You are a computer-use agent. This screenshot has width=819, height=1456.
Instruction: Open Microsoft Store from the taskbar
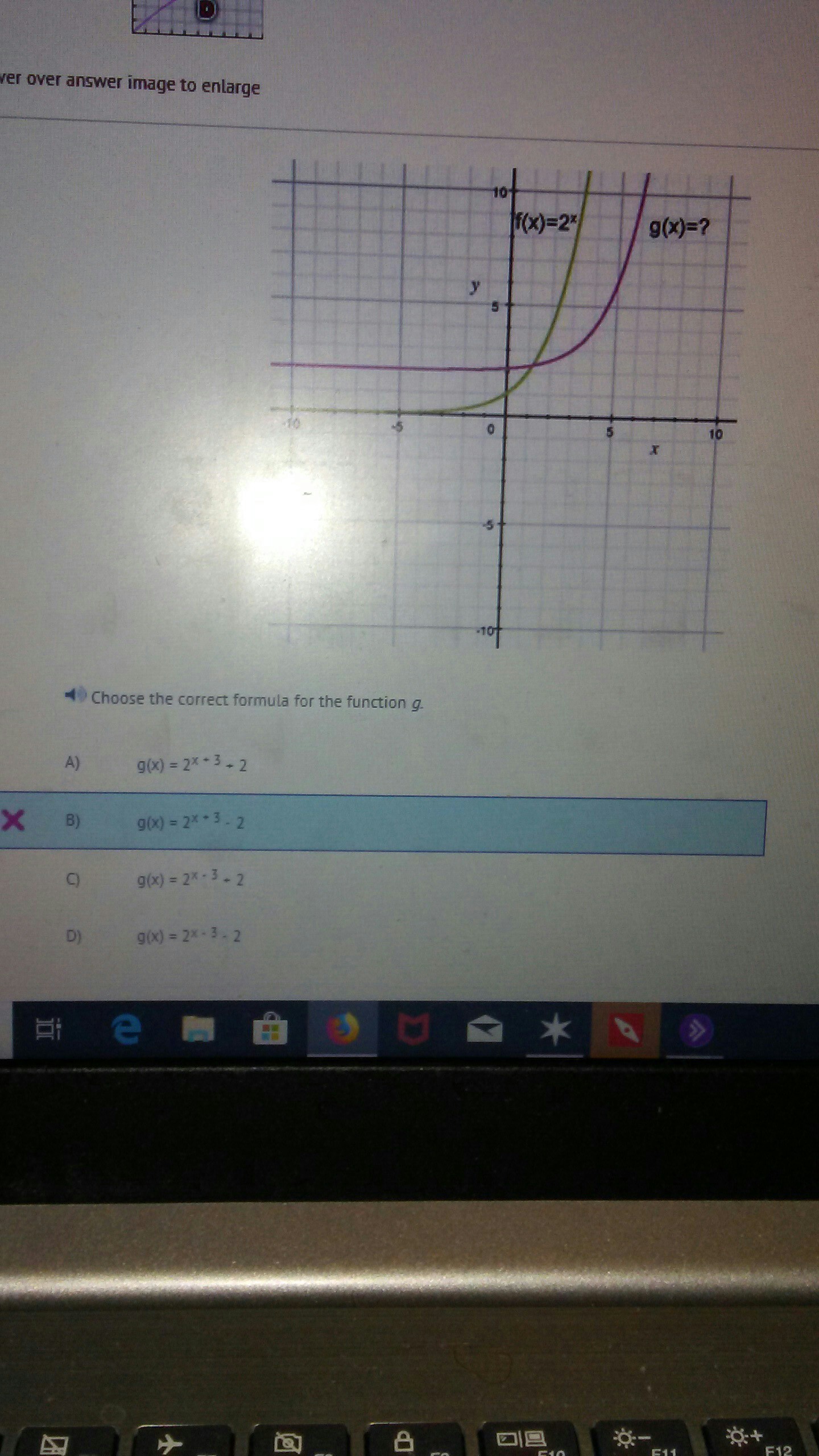pyautogui.click(x=270, y=1029)
